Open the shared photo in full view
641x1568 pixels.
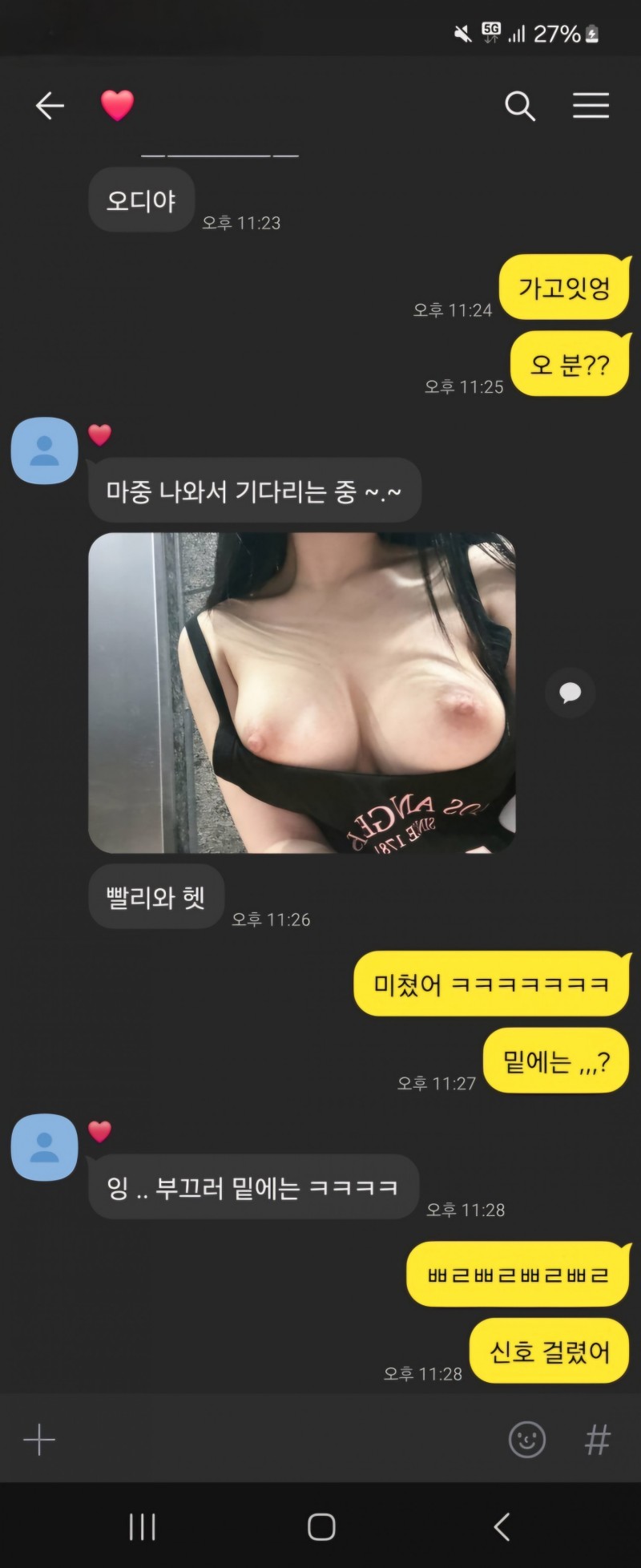[x=301, y=693]
